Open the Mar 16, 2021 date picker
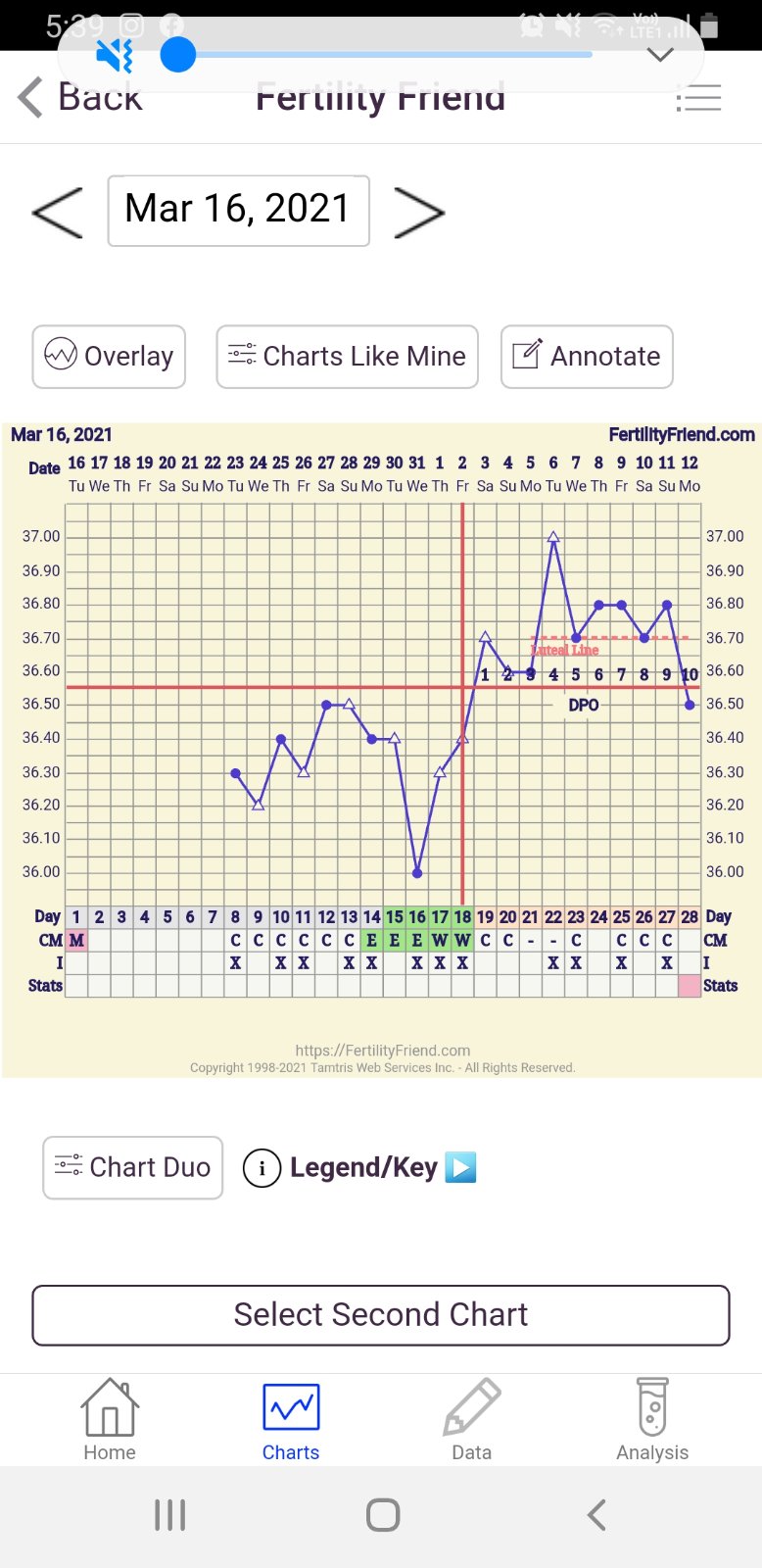Screen dimensions: 762x1568 coord(238,210)
